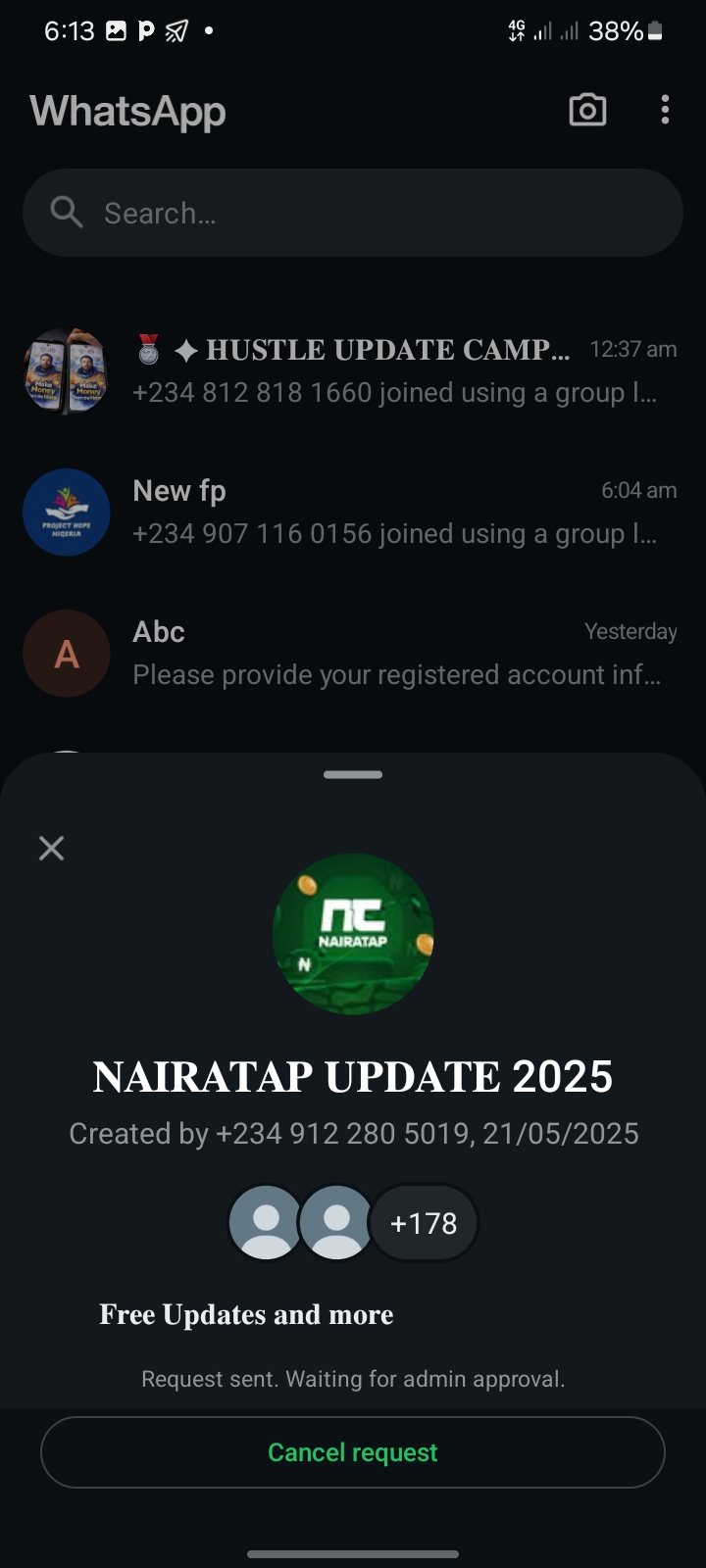
Task: Open the WhatsApp camera
Action: 587,110
